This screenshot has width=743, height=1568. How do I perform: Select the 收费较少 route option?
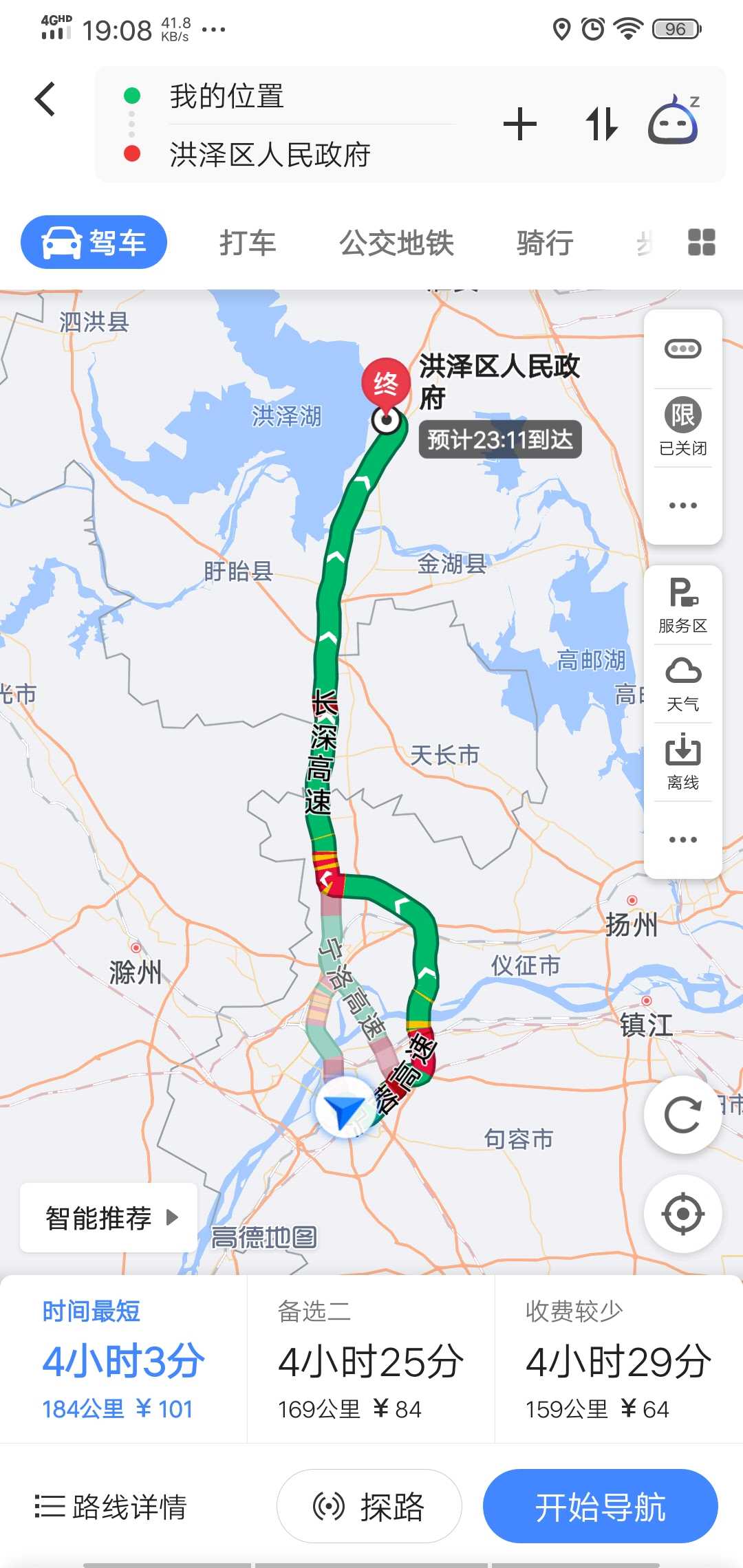[618, 1360]
